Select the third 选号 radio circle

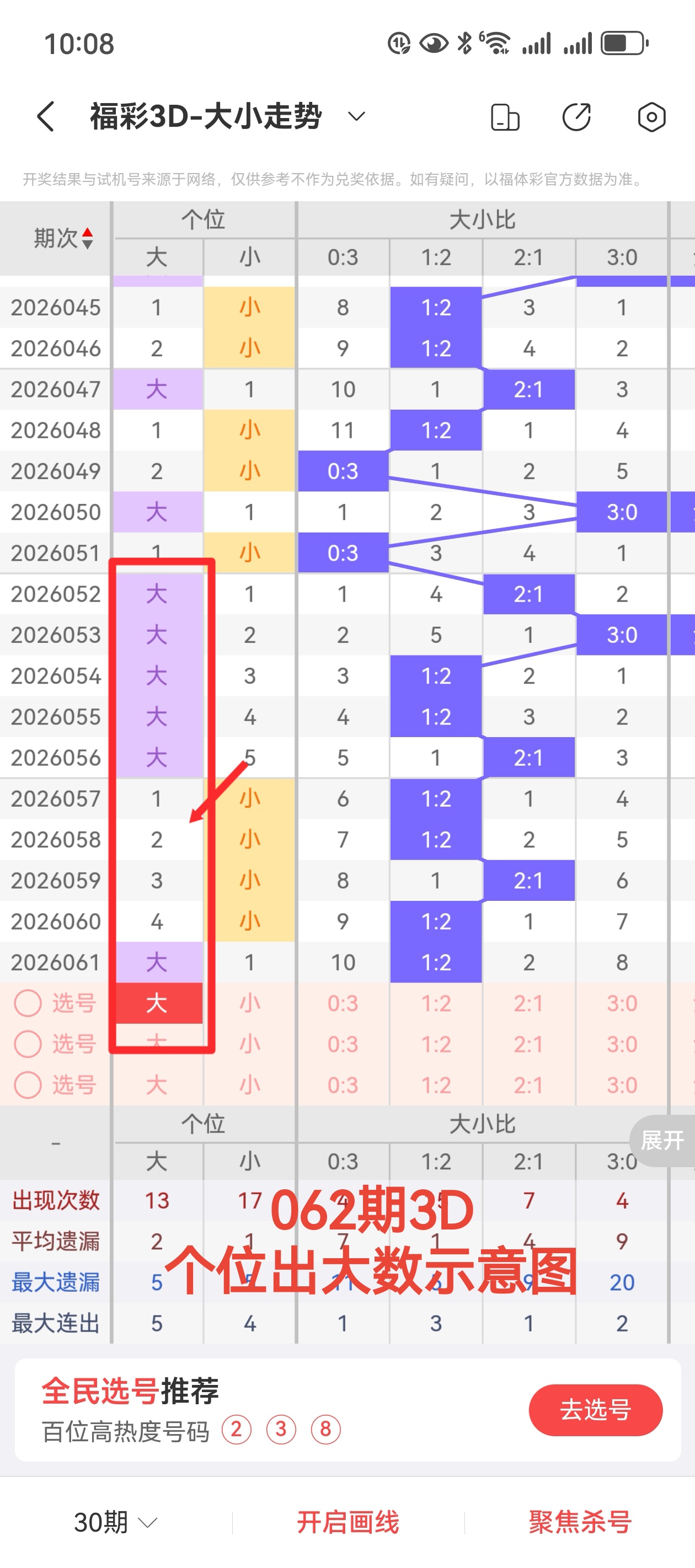28,1084
